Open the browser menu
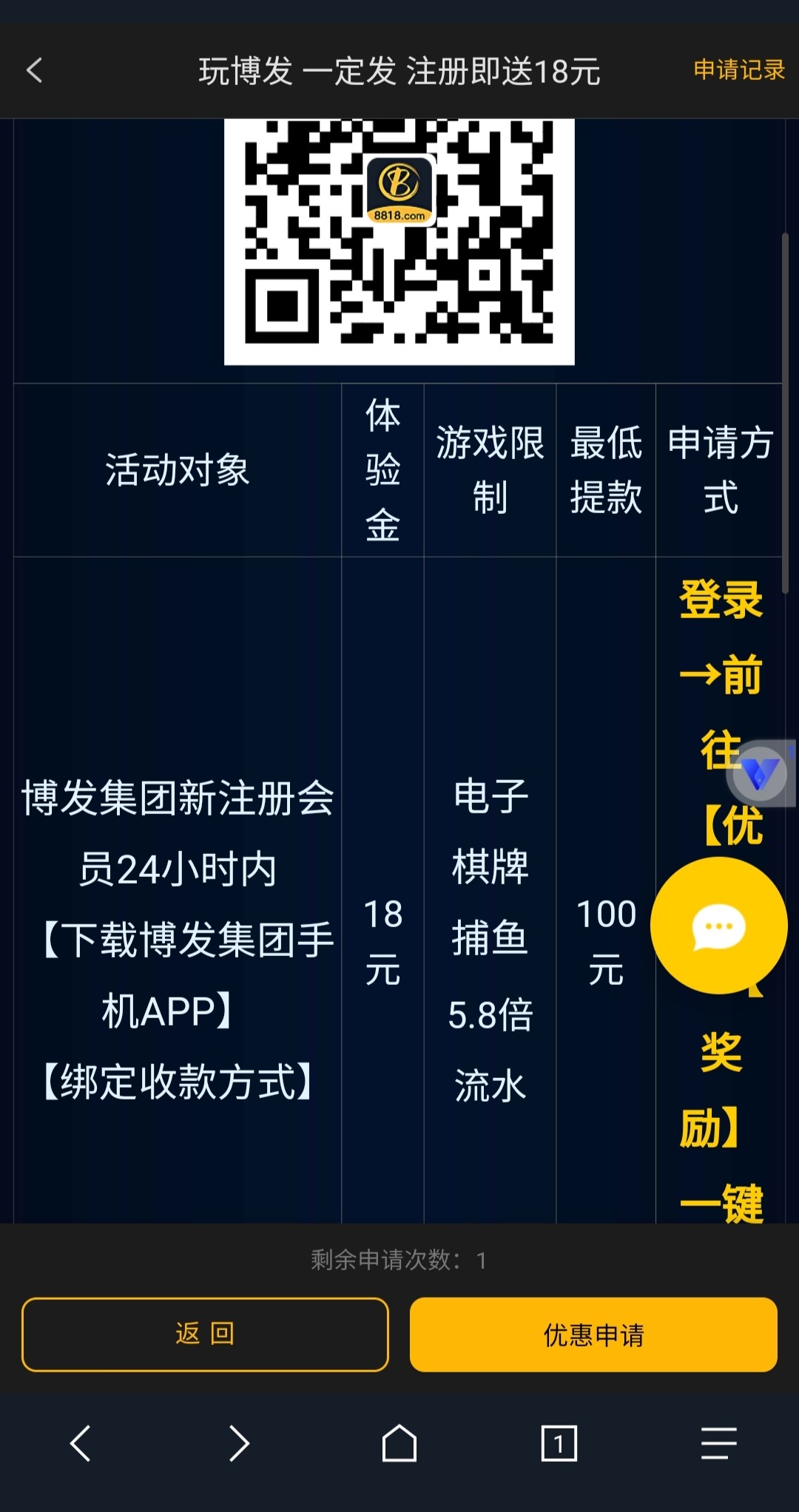Image resolution: width=799 pixels, height=1512 pixels. coord(718,1443)
